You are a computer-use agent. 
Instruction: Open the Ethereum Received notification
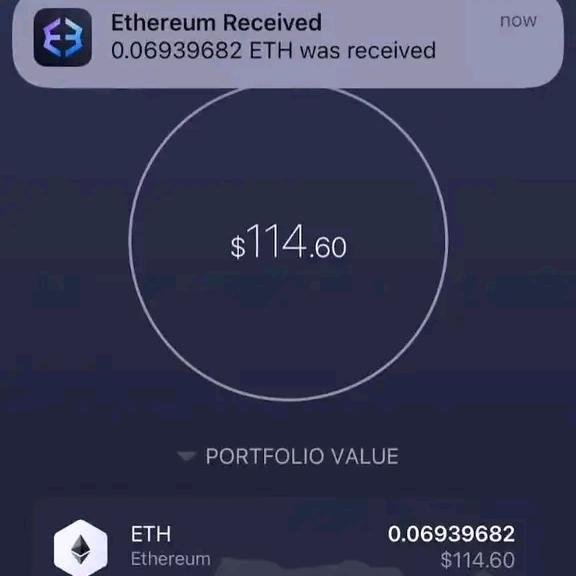pyautogui.click(x=288, y=41)
